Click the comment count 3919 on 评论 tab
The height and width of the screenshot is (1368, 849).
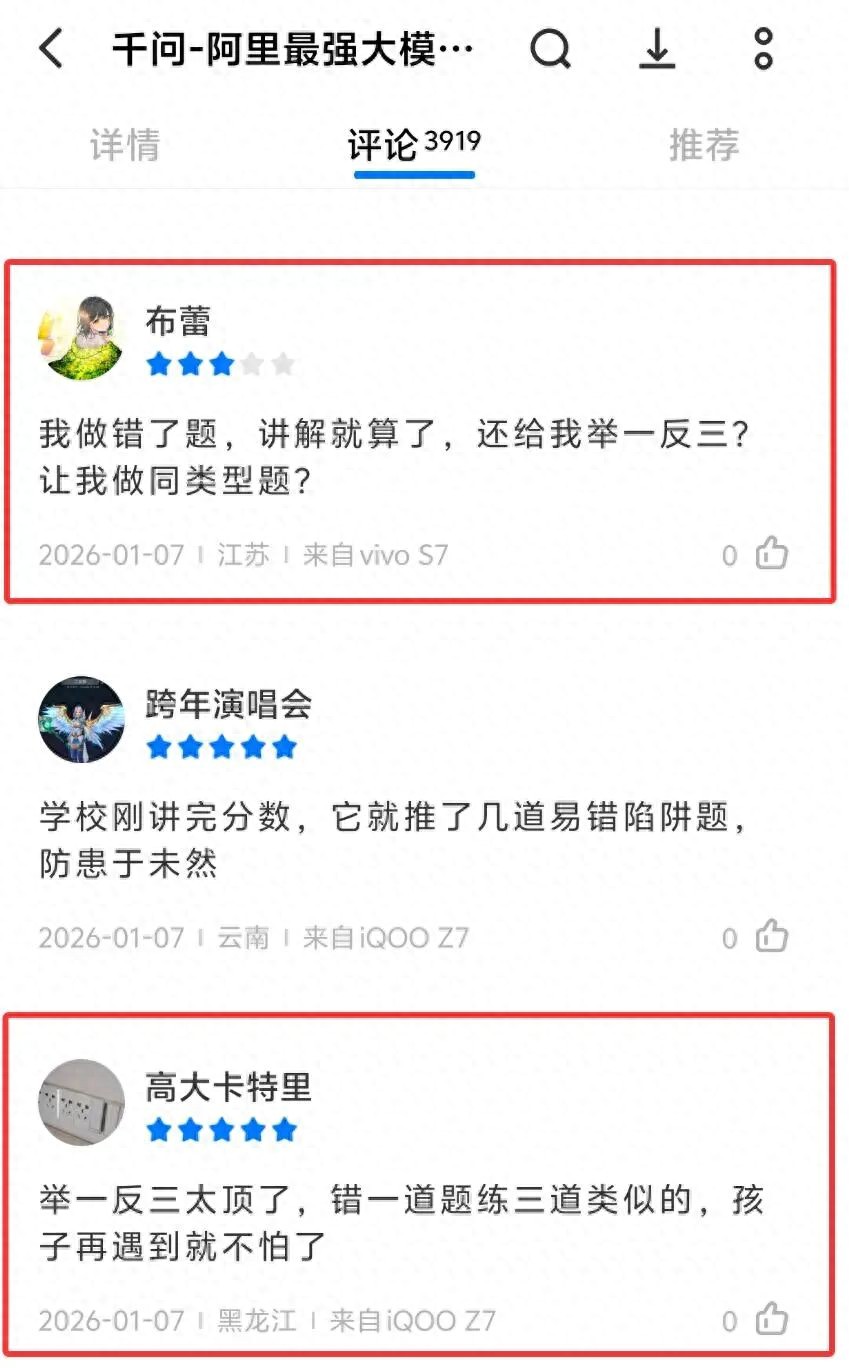coord(452,140)
